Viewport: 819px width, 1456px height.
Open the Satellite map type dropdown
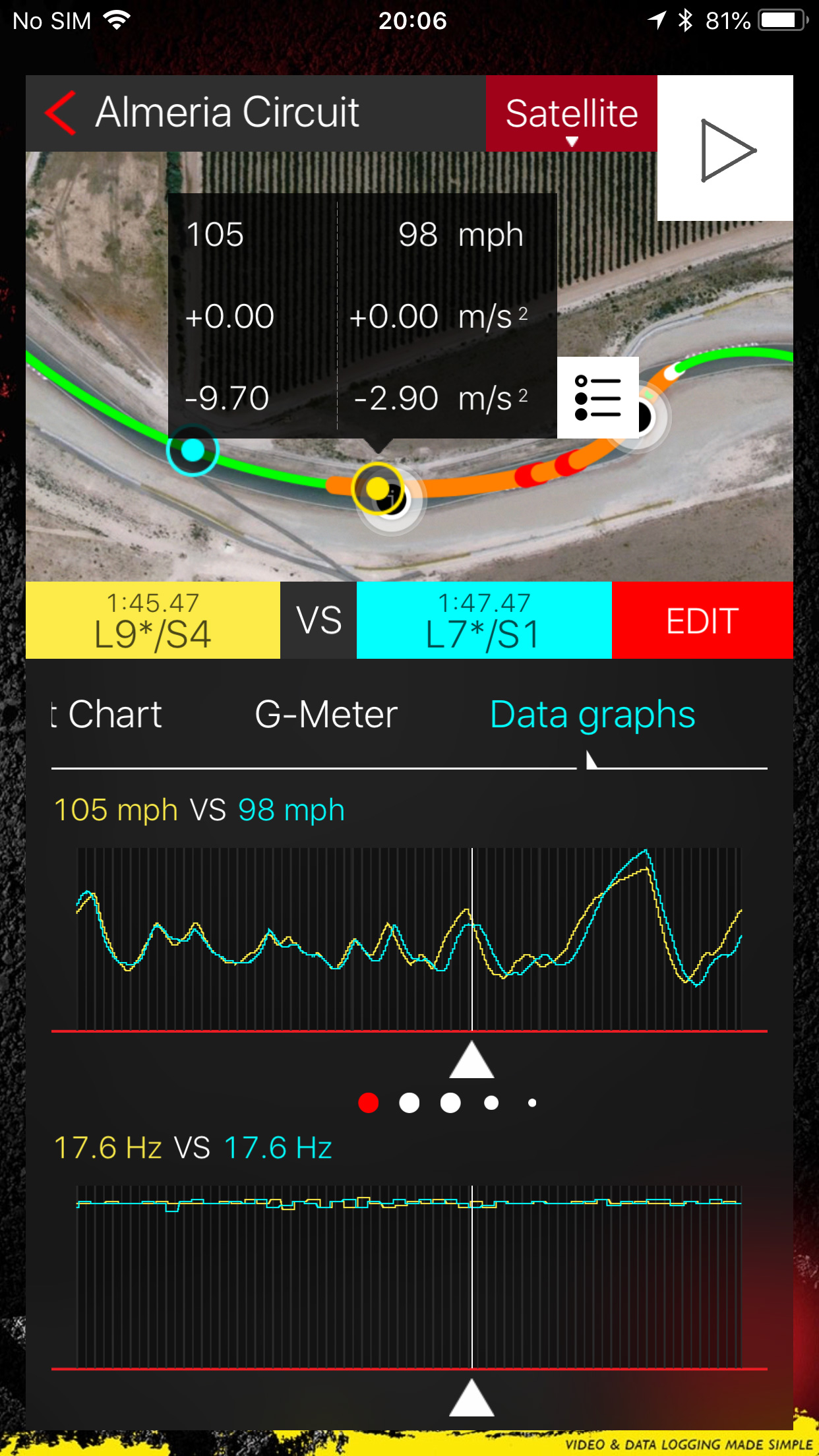click(571, 114)
